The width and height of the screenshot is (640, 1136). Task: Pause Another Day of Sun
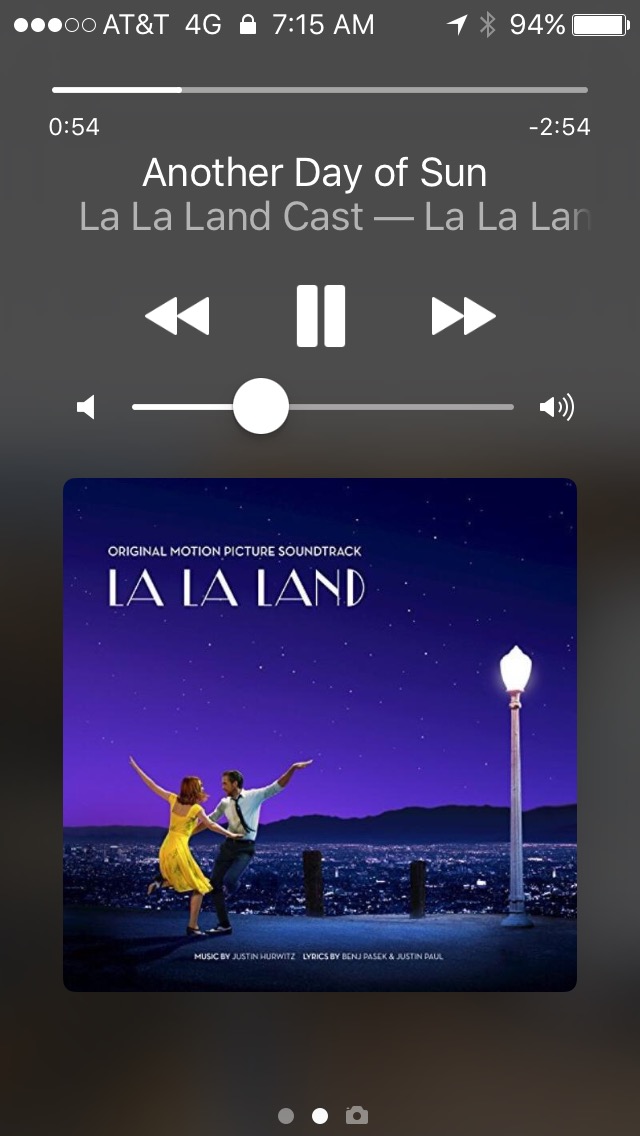point(320,316)
